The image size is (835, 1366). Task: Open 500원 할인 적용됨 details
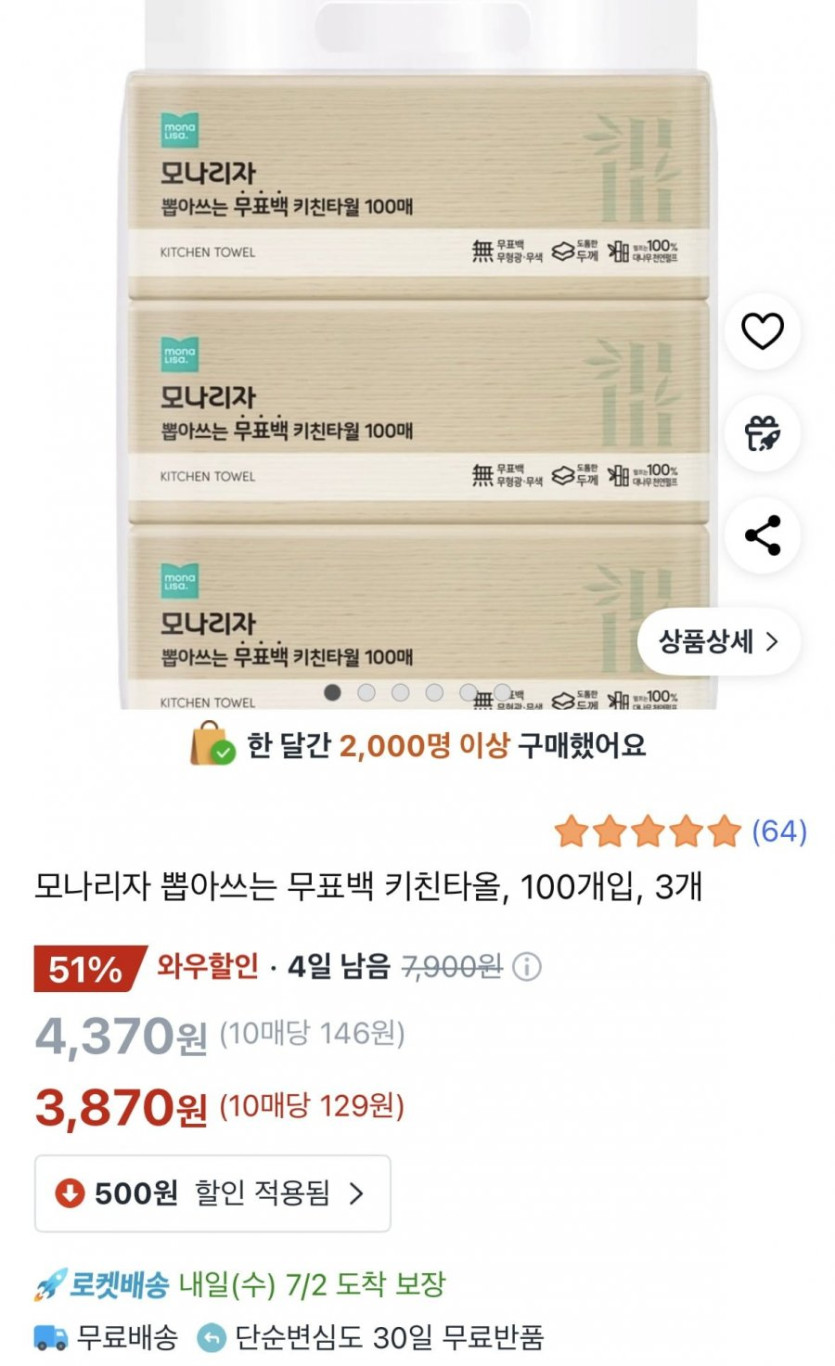(212, 1193)
